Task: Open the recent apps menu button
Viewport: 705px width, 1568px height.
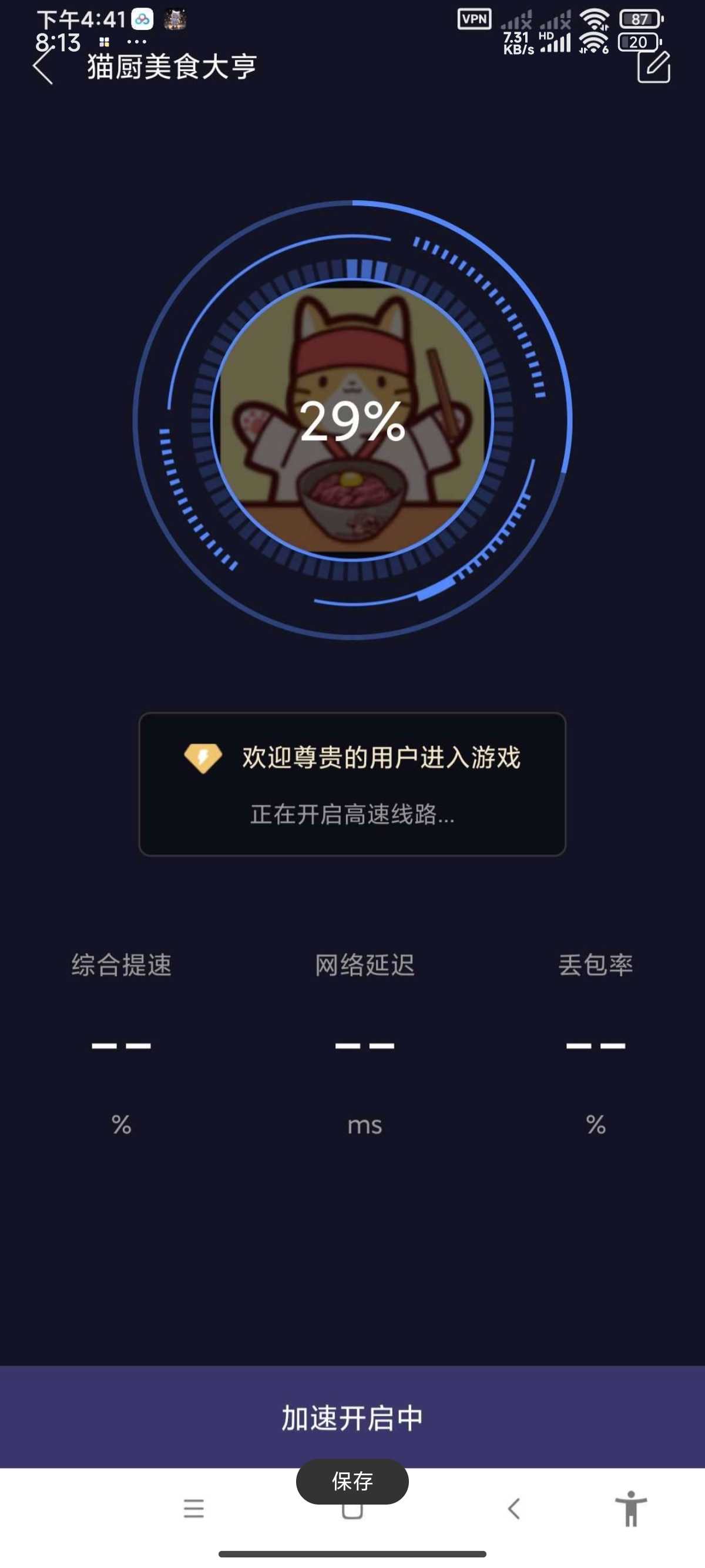Action: pyautogui.click(x=194, y=1508)
